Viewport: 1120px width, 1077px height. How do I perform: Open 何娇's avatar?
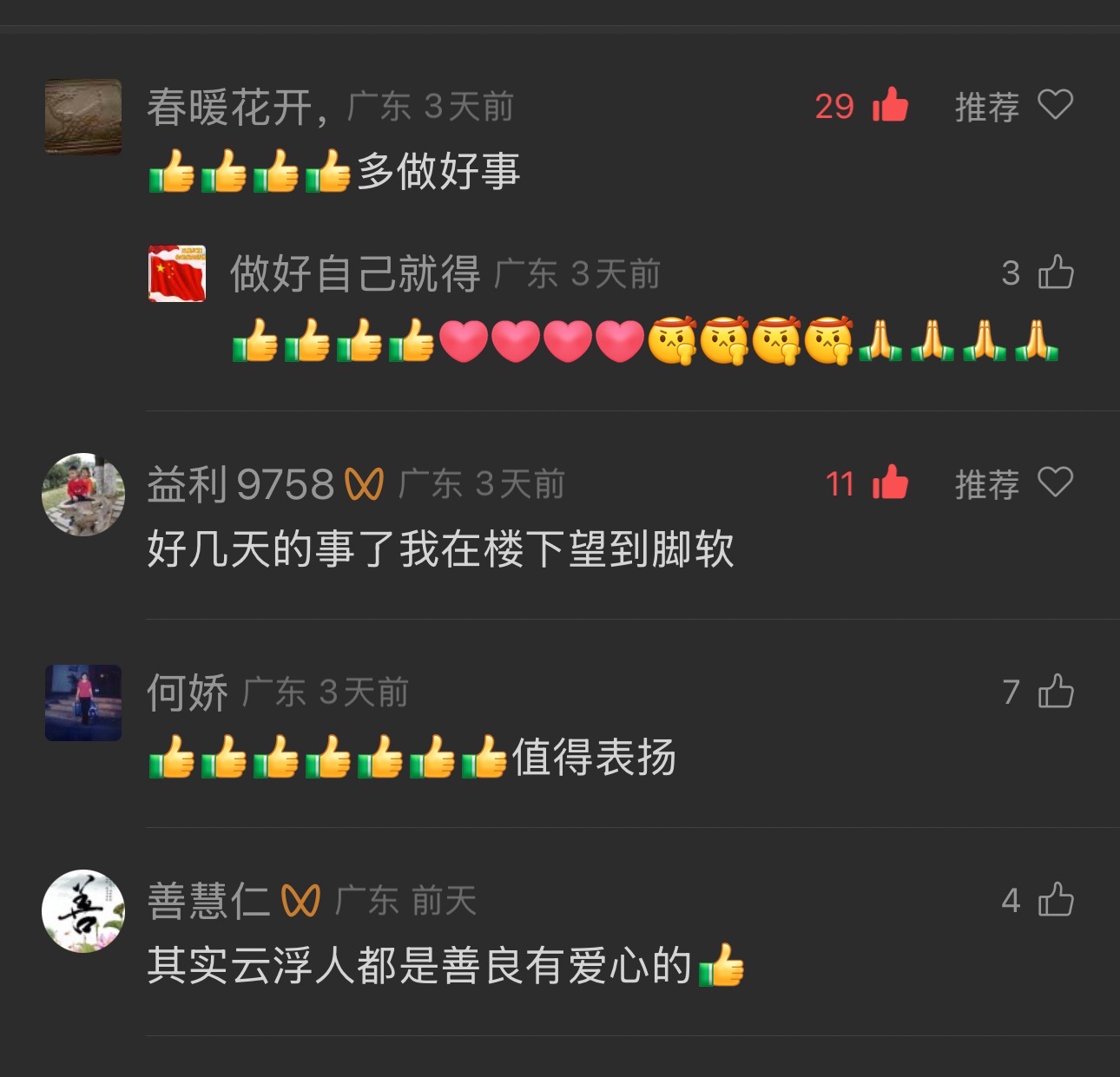coord(83,703)
